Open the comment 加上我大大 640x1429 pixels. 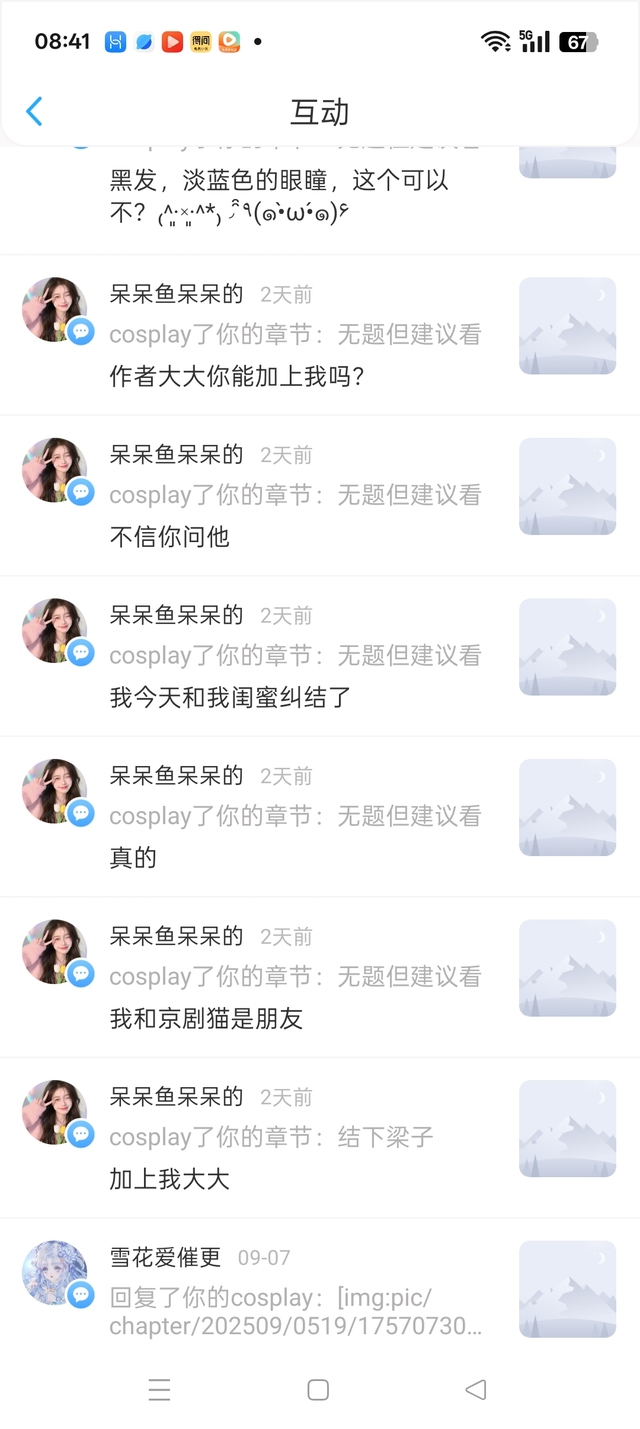(170, 1180)
